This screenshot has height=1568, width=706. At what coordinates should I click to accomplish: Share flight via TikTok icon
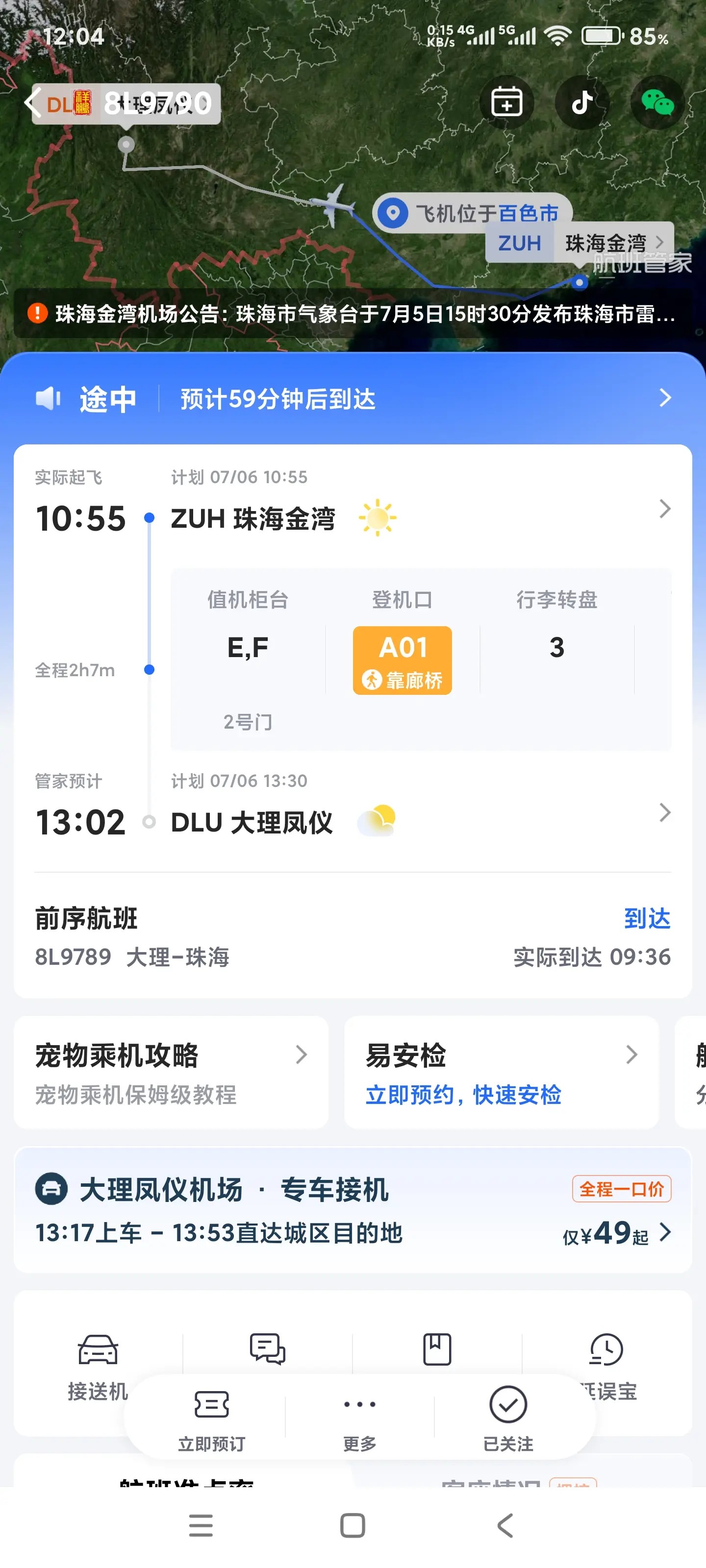(582, 102)
